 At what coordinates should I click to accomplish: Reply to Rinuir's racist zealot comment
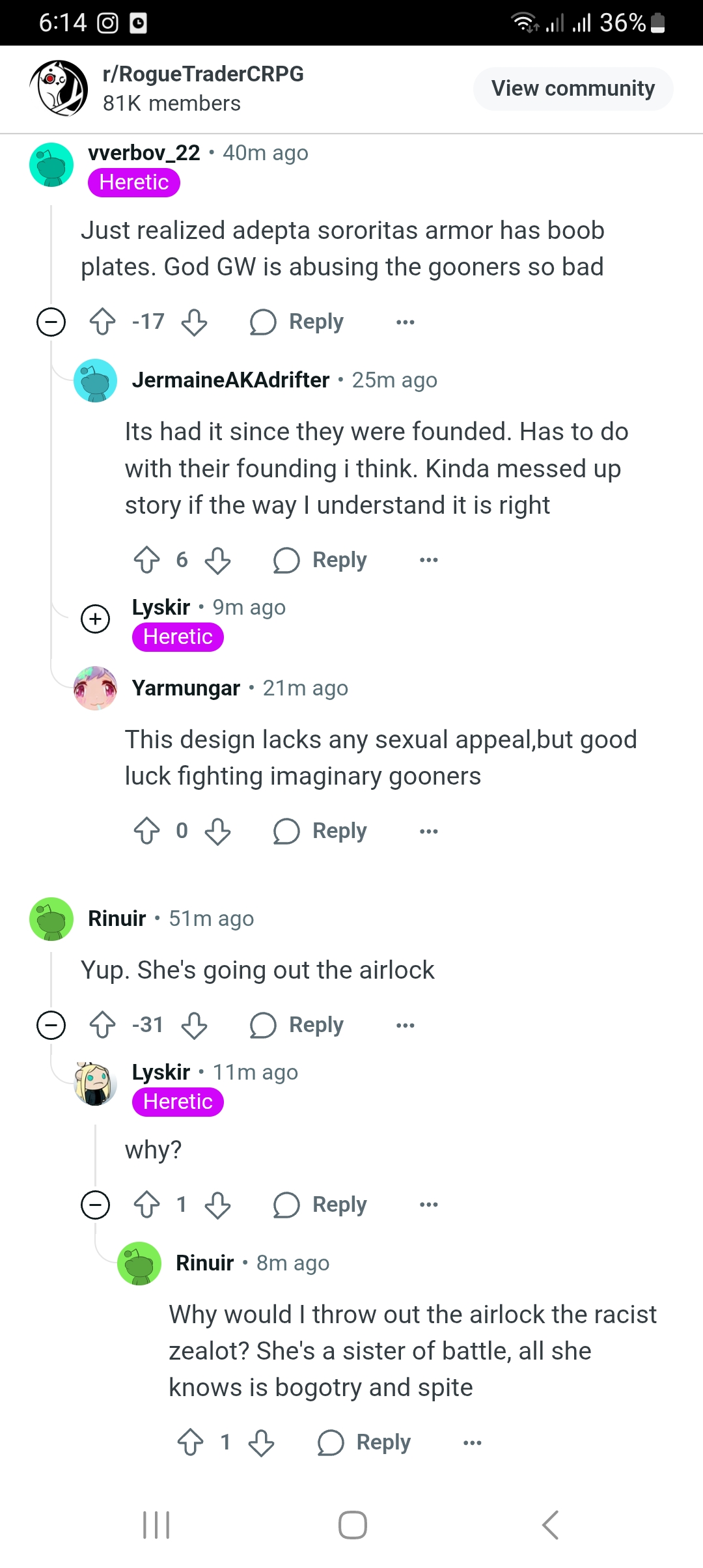click(x=365, y=1442)
